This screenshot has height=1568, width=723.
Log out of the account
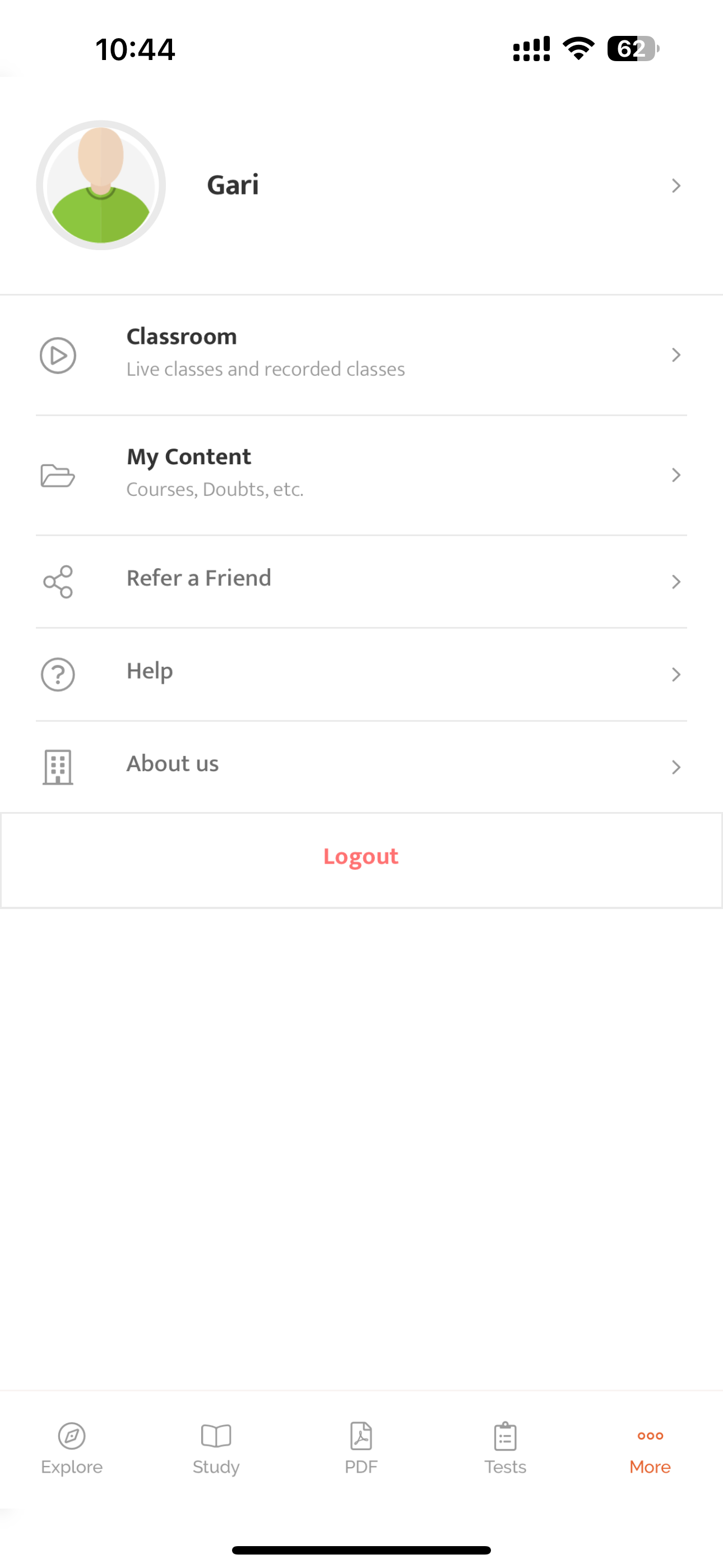tap(361, 857)
